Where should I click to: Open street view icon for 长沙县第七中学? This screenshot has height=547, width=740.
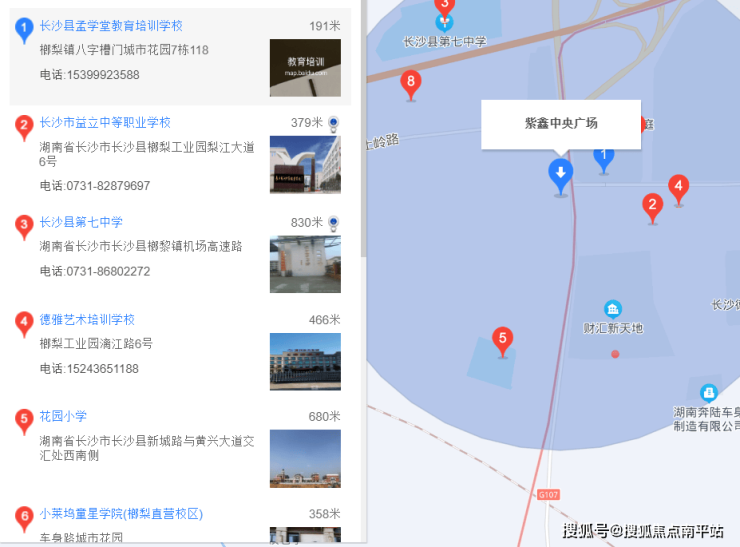(333, 222)
